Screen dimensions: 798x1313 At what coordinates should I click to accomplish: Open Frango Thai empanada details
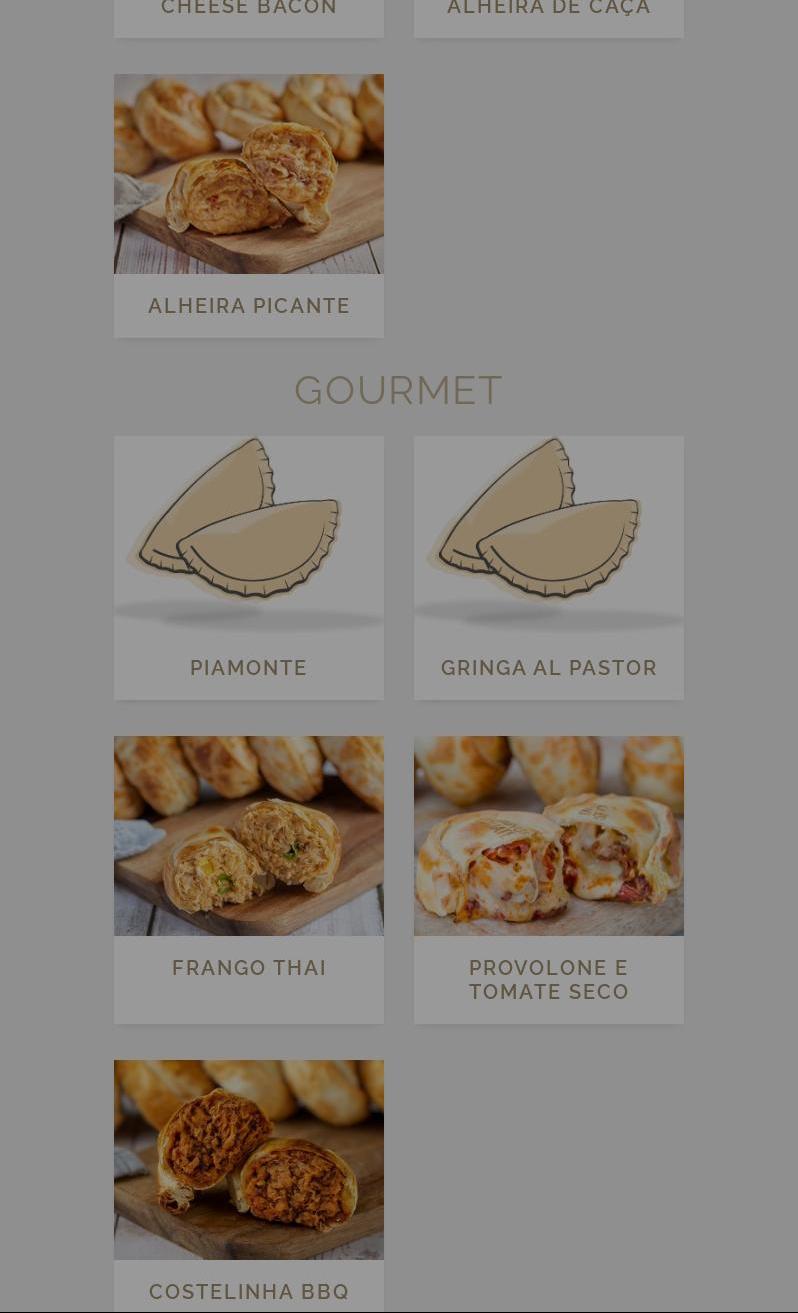pyautogui.click(x=249, y=879)
